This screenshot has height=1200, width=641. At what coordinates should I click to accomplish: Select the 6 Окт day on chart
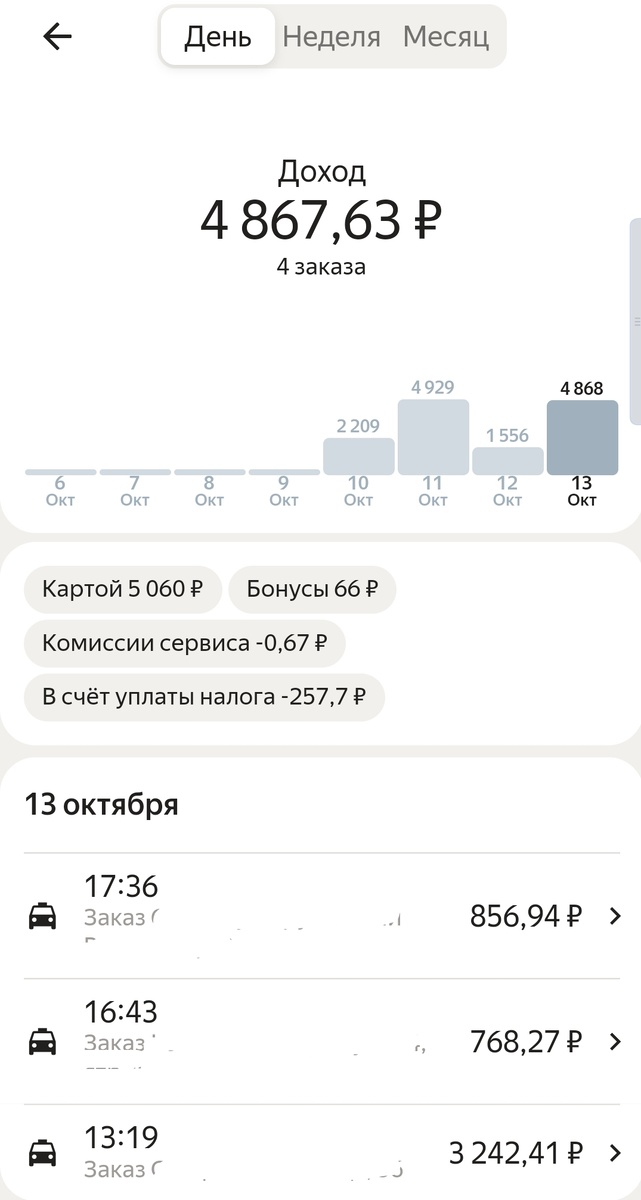click(x=60, y=485)
